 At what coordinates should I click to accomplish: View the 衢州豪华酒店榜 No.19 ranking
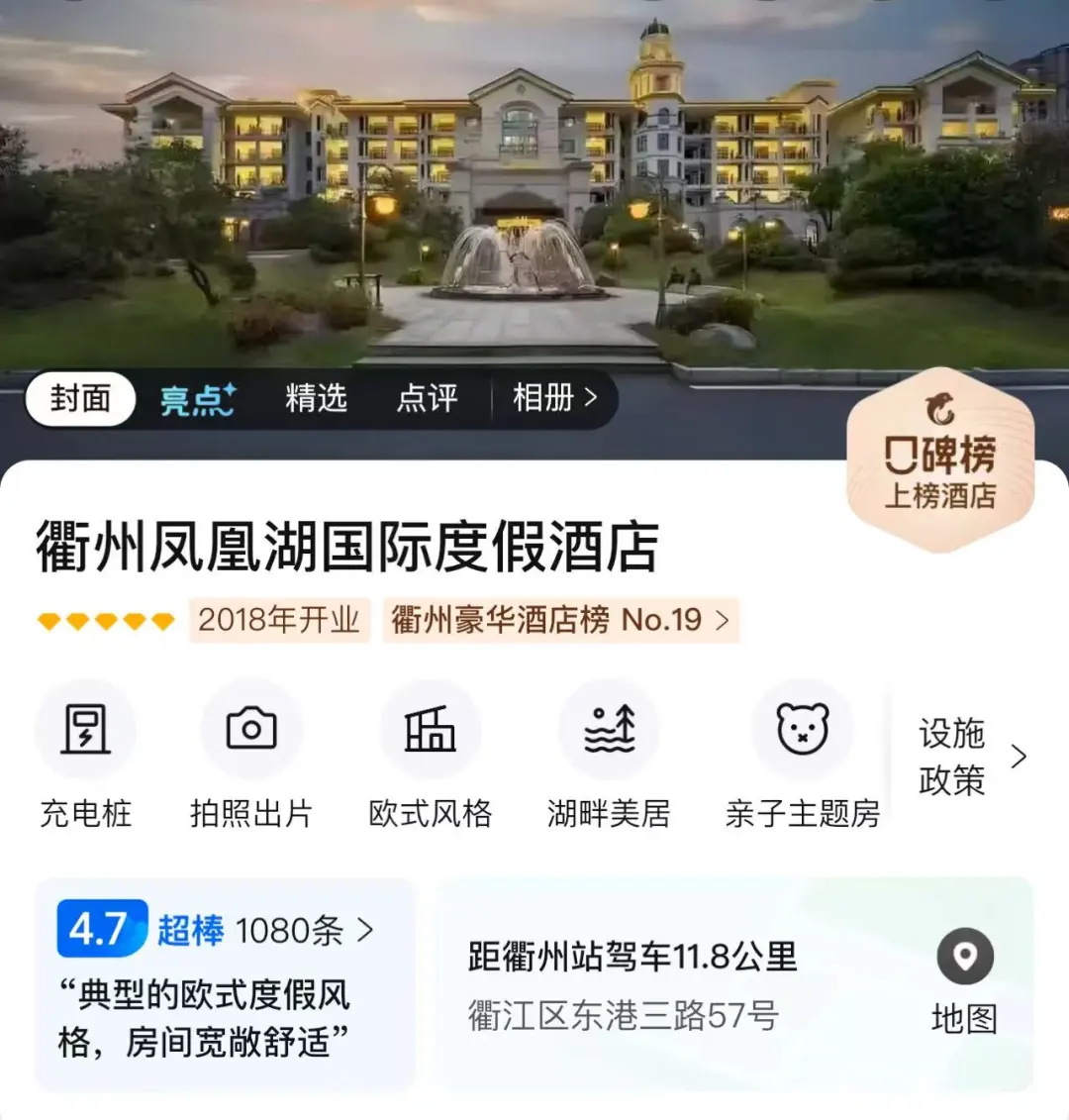click(x=560, y=620)
